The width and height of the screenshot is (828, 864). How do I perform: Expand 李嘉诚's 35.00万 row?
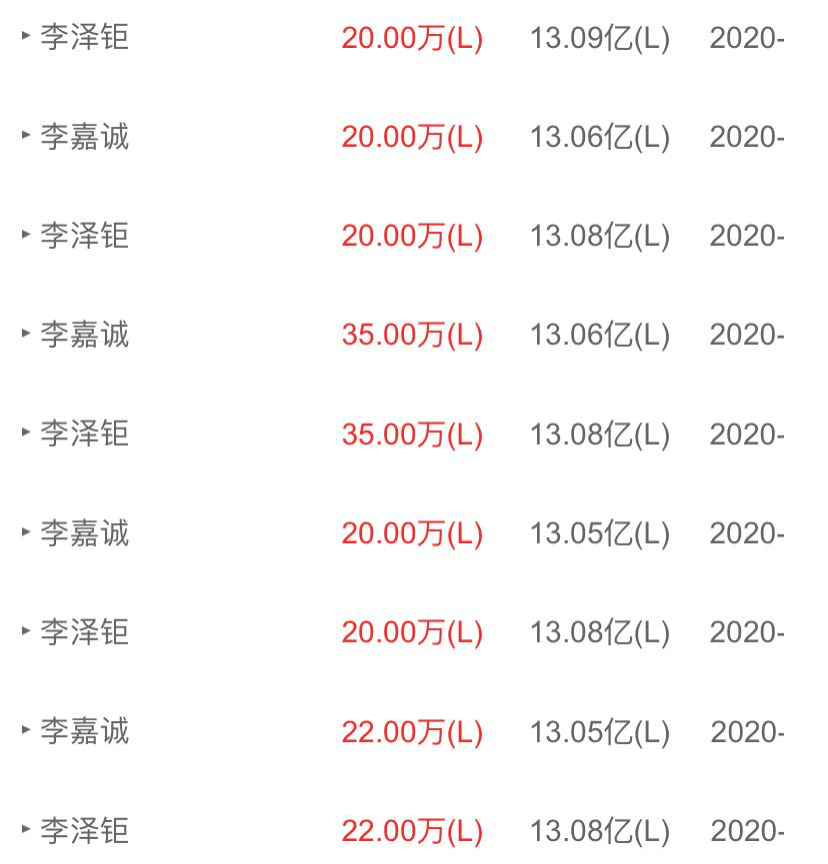26,334
